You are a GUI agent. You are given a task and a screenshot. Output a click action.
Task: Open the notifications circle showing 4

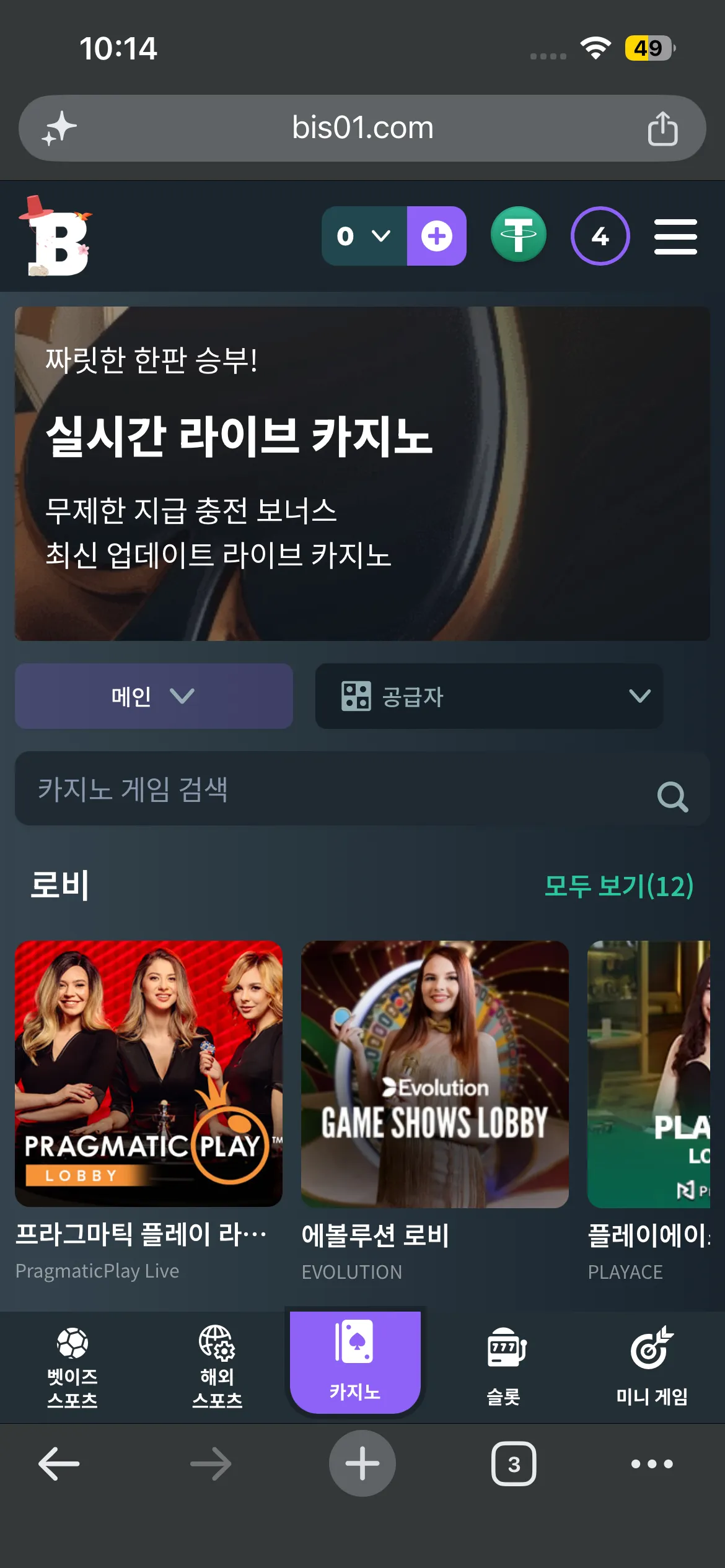point(600,236)
